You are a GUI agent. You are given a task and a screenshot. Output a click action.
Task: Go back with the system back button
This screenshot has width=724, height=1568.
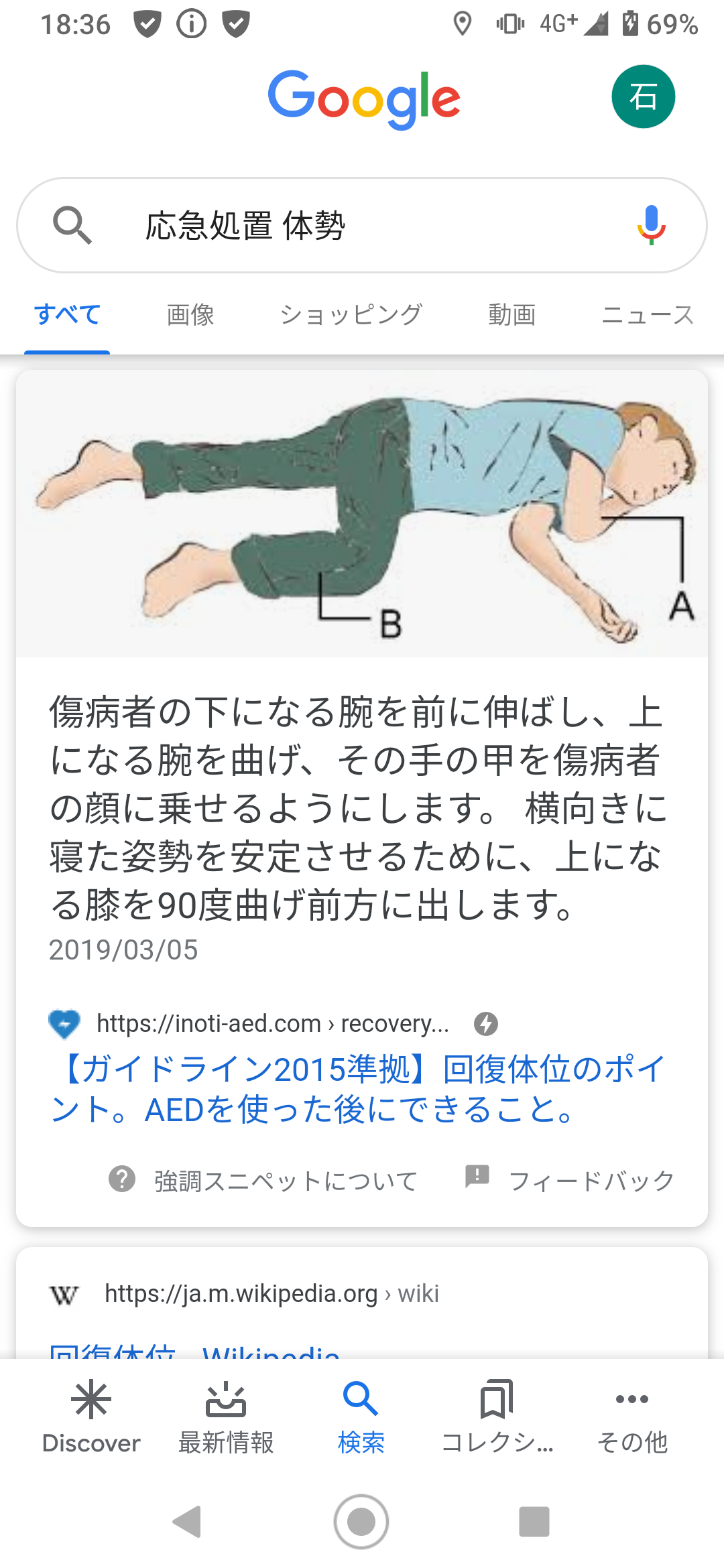point(187,1521)
